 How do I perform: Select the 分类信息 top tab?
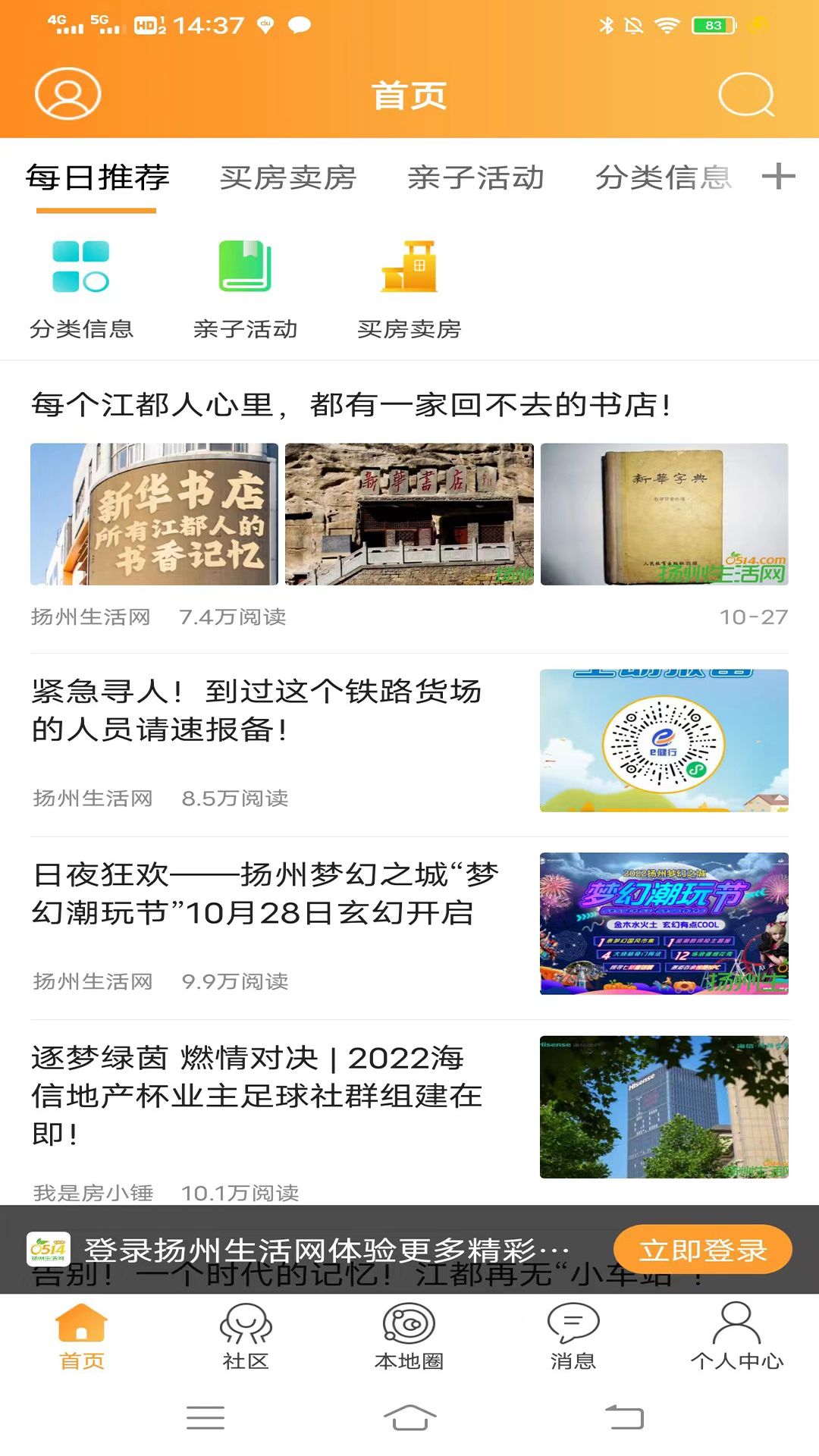(x=663, y=178)
